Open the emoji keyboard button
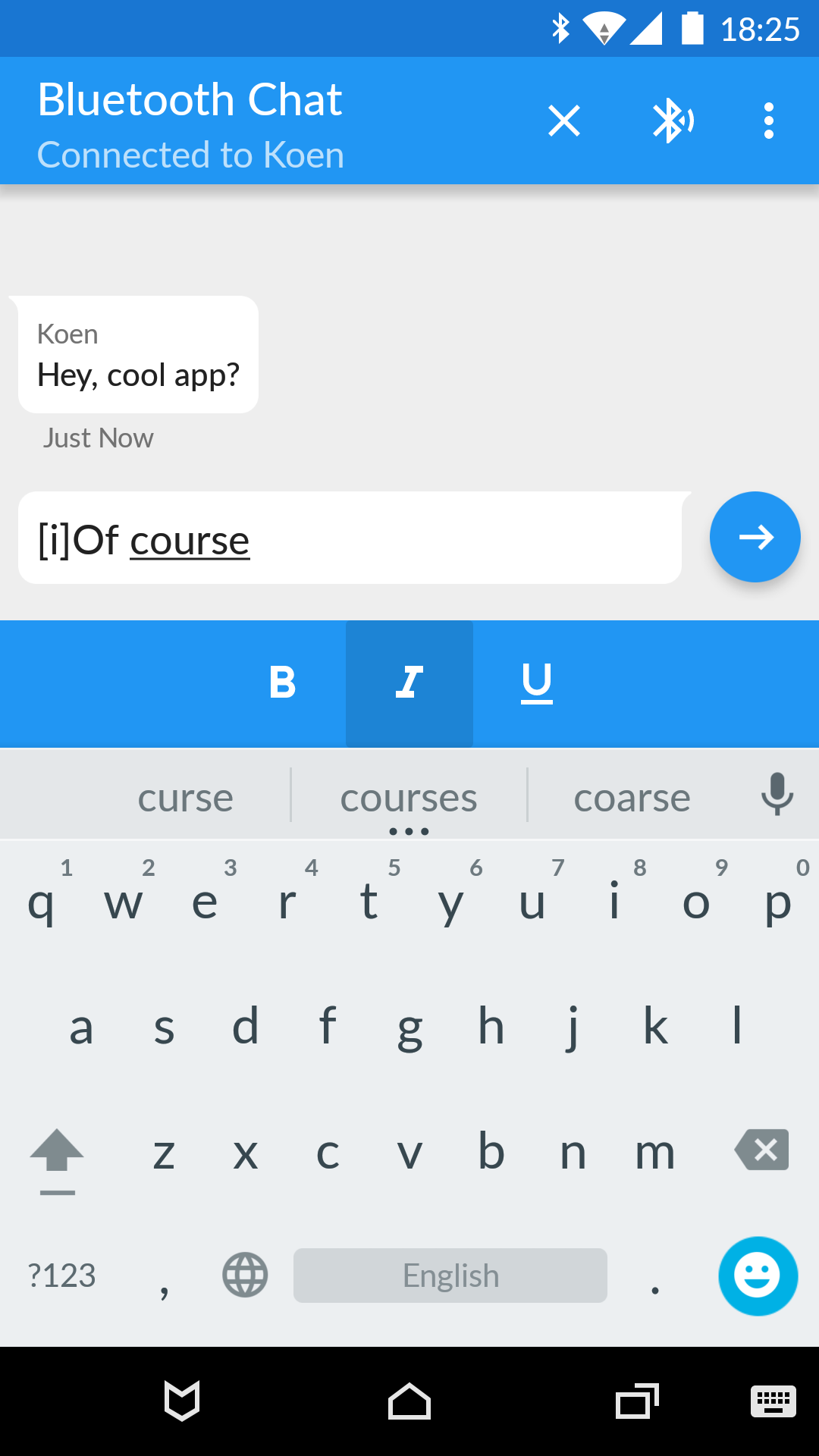The width and height of the screenshot is (819, 1456). (x=758, y=1276)
